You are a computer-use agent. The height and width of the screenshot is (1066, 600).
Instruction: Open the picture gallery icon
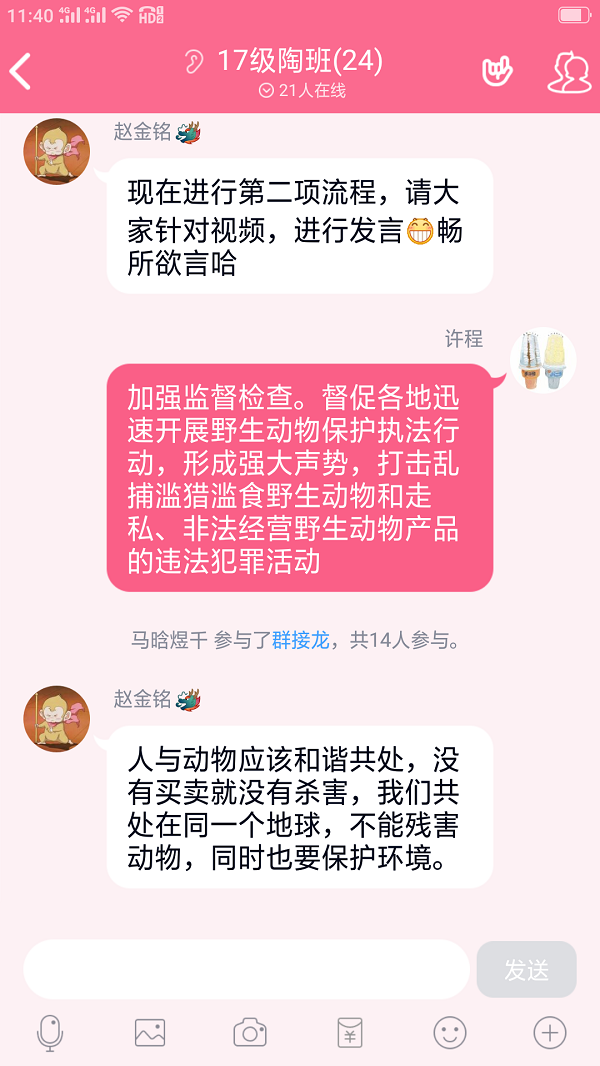[150, 1033]
